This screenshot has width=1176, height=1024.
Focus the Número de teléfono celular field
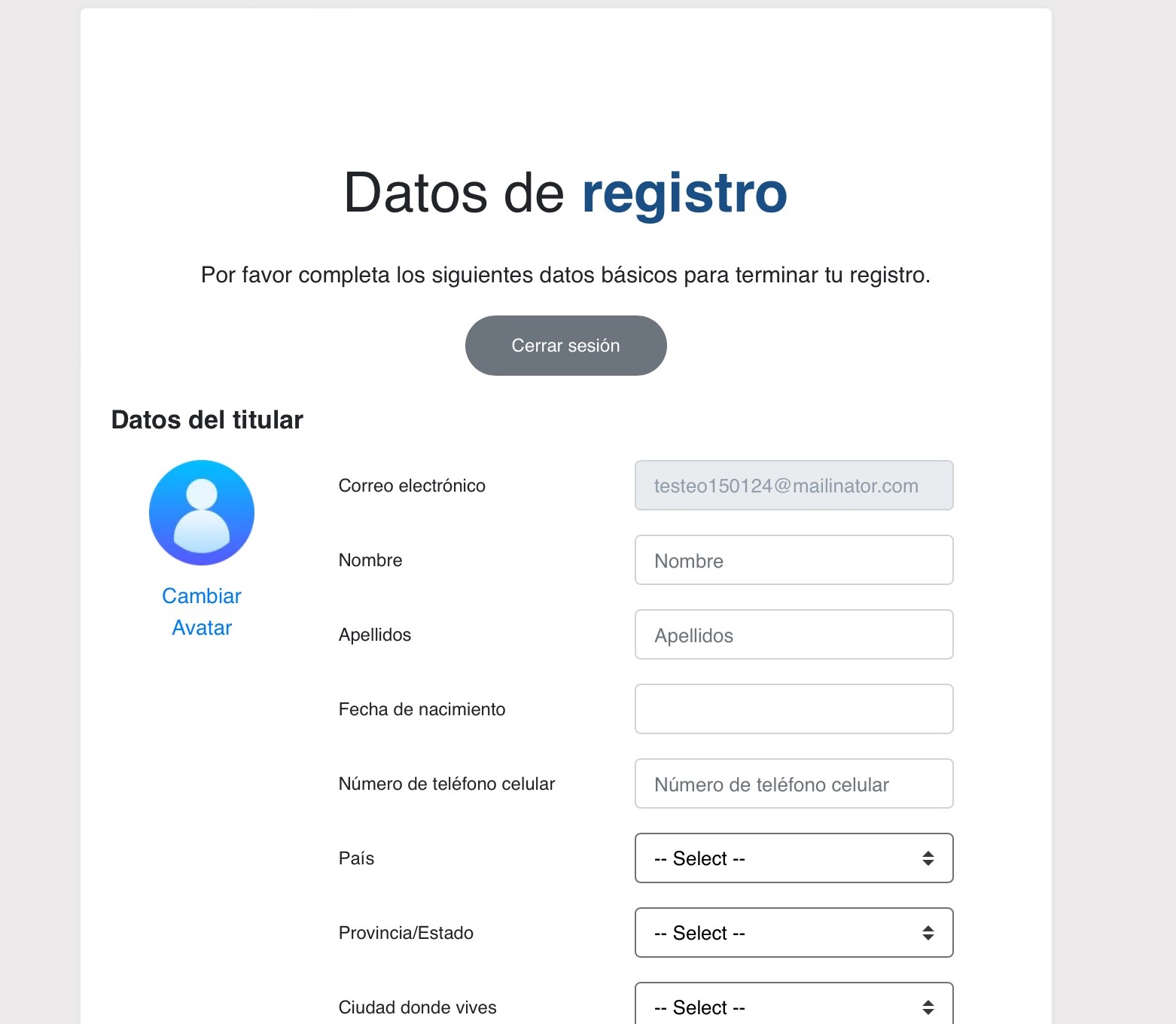tap(794, 784)
